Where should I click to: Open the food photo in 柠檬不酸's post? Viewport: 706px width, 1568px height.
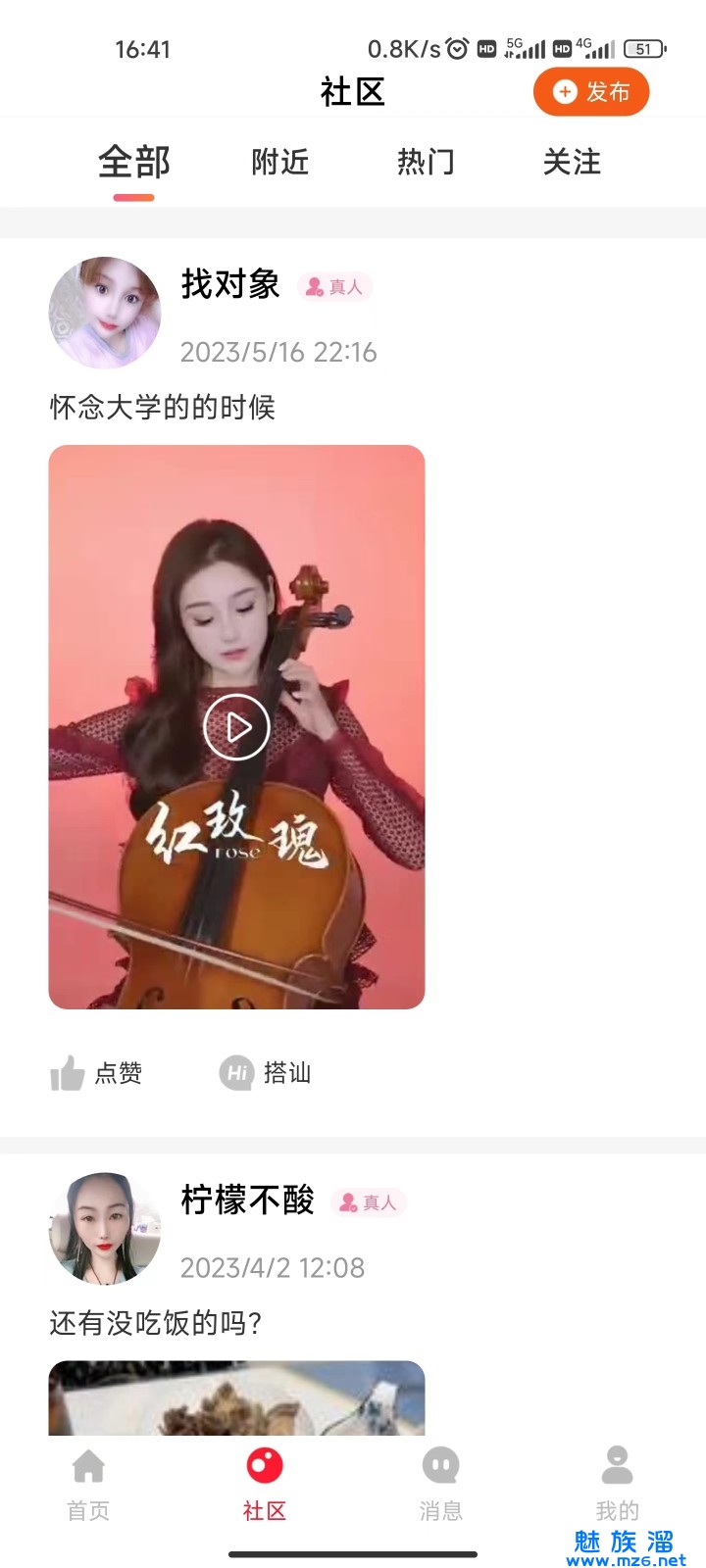tap(236, 1398)
